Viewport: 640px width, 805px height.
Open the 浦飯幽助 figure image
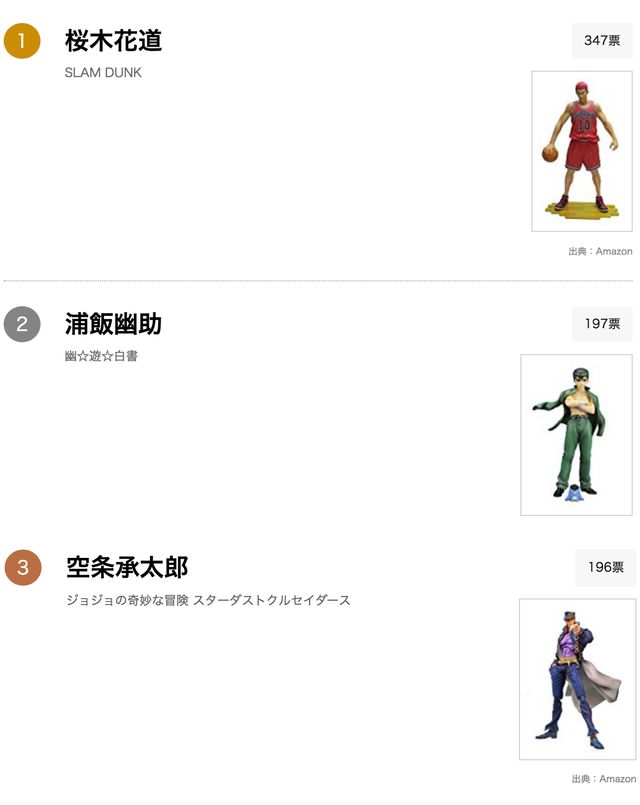tap(576, 435)
